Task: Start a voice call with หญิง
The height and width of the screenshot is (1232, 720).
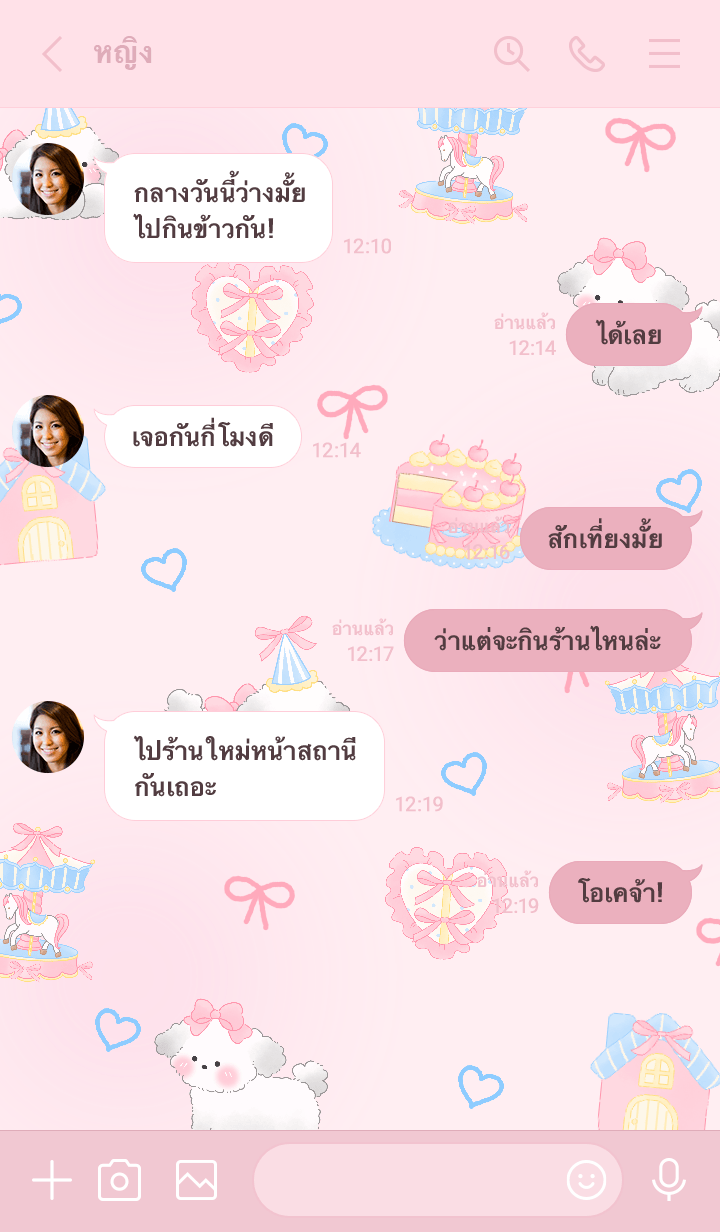Action: [587, 54]
